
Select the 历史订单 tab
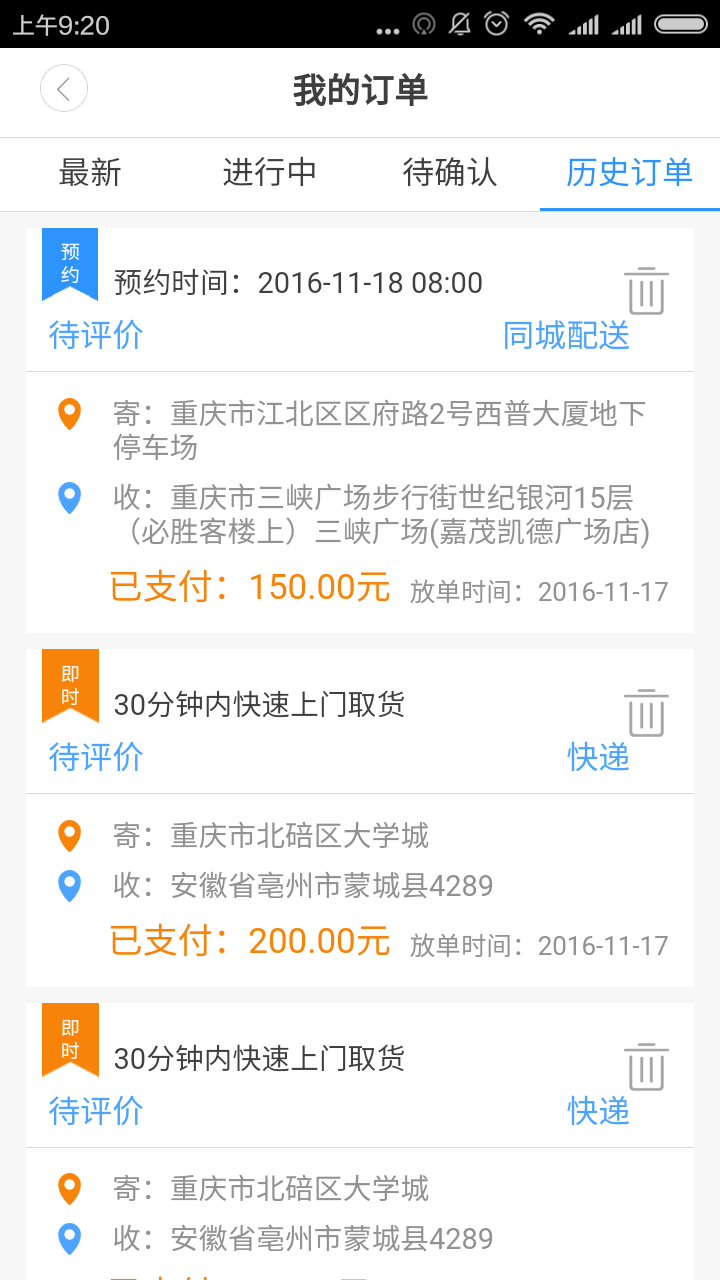629,173
